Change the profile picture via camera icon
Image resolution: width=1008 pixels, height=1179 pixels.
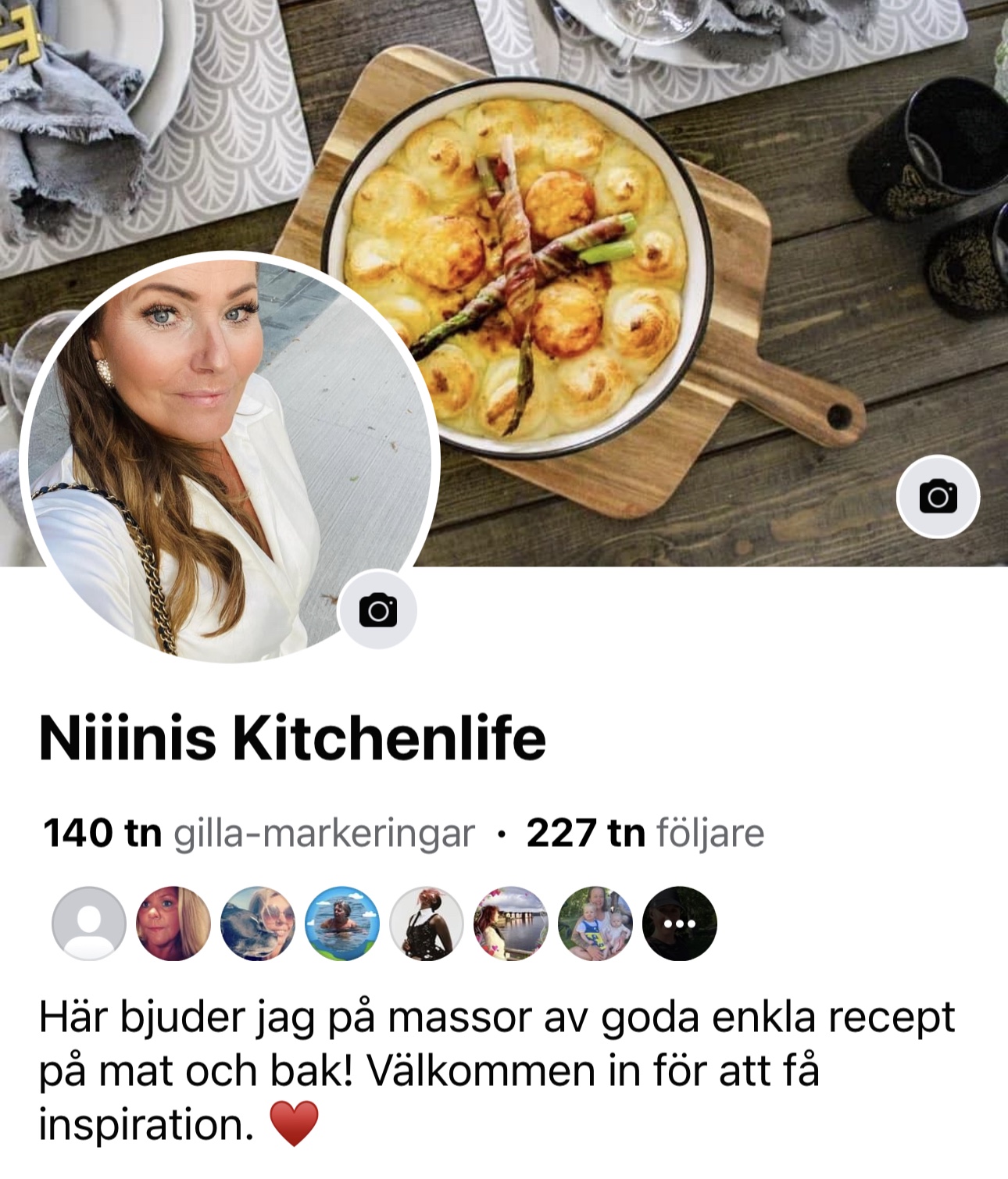tap(378, 610)
